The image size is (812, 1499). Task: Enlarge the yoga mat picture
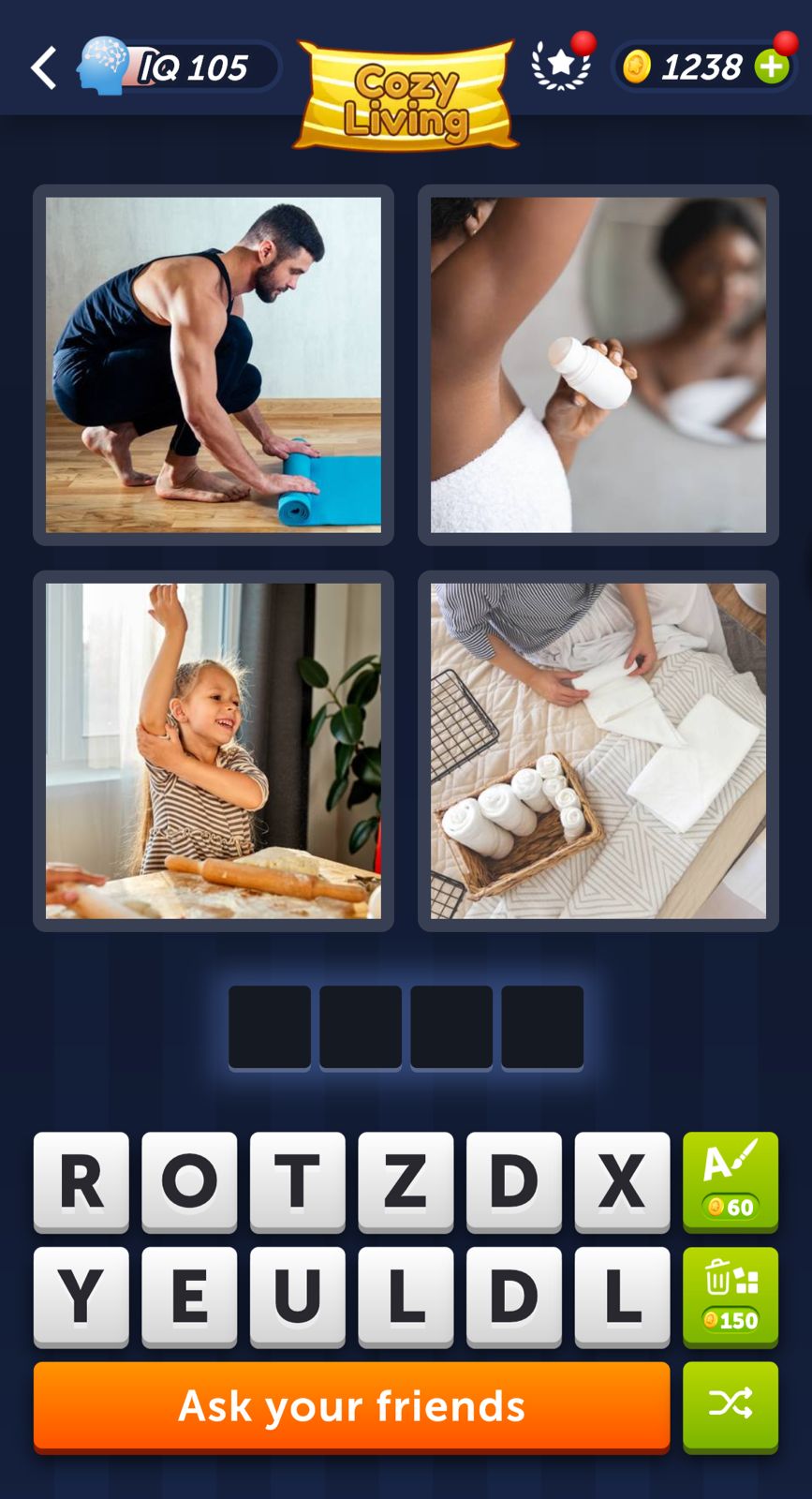point(214,364)
